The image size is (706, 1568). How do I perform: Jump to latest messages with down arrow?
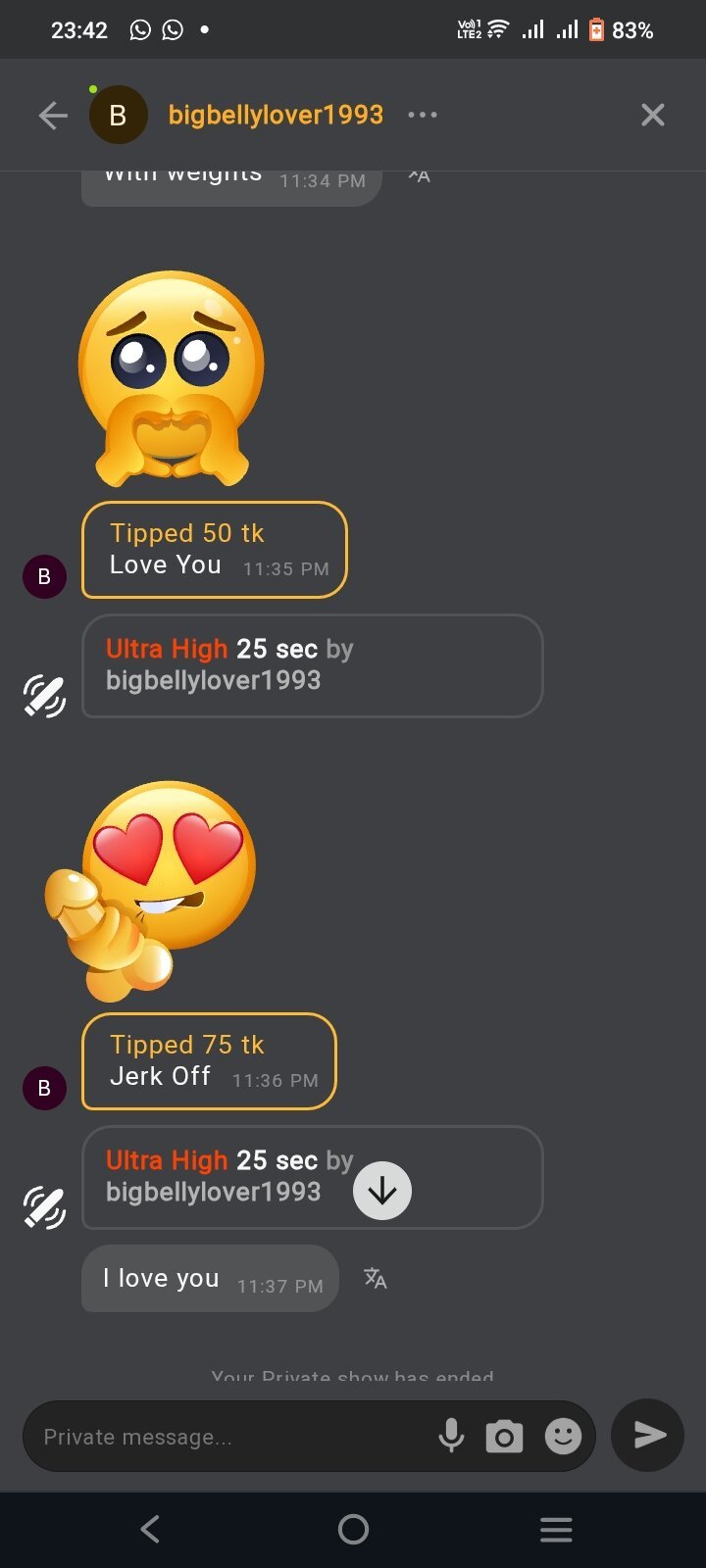click(x=382, y=1191)
